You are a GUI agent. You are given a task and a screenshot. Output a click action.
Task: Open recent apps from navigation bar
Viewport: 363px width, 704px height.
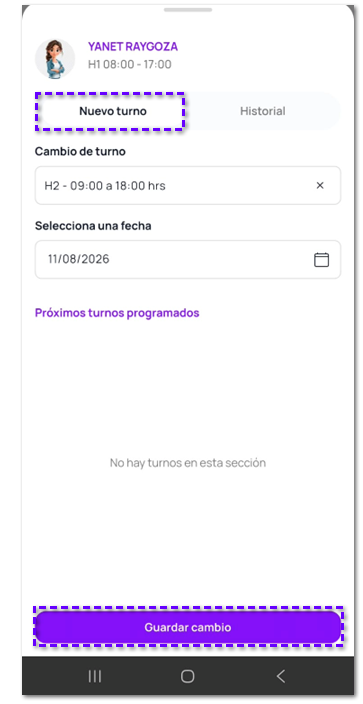(x=94, y=676)
